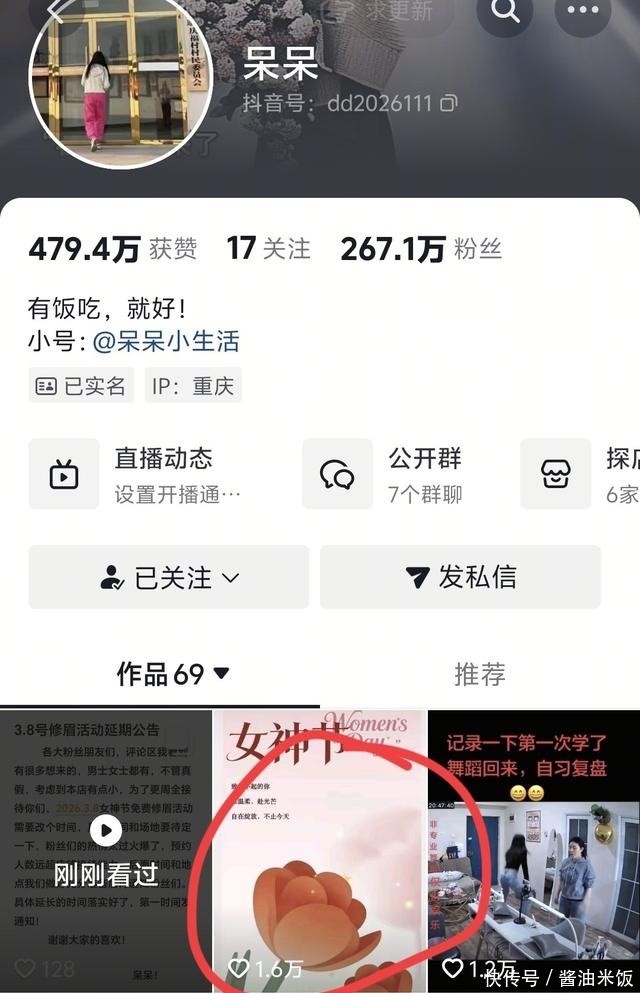Screen dimensions: 640x993
Task: Open the 17 关注 following list
Action: [x=268, y=249]
